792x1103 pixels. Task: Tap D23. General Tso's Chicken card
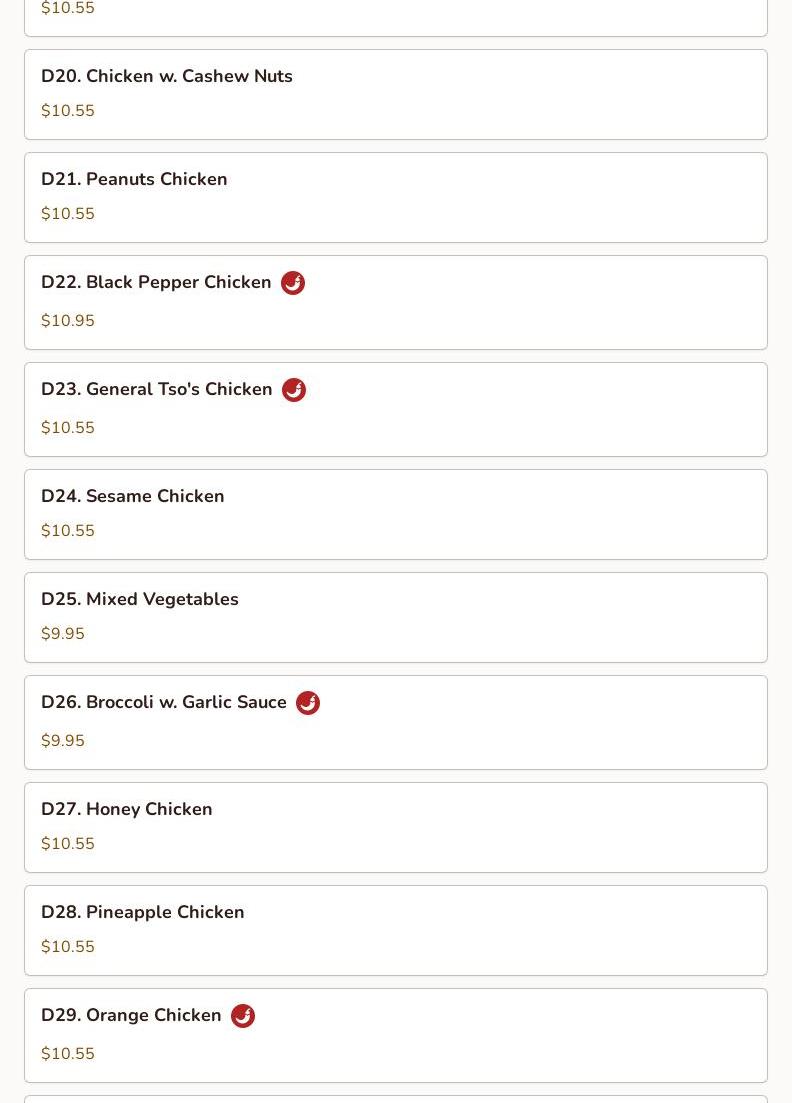[395, 409]
